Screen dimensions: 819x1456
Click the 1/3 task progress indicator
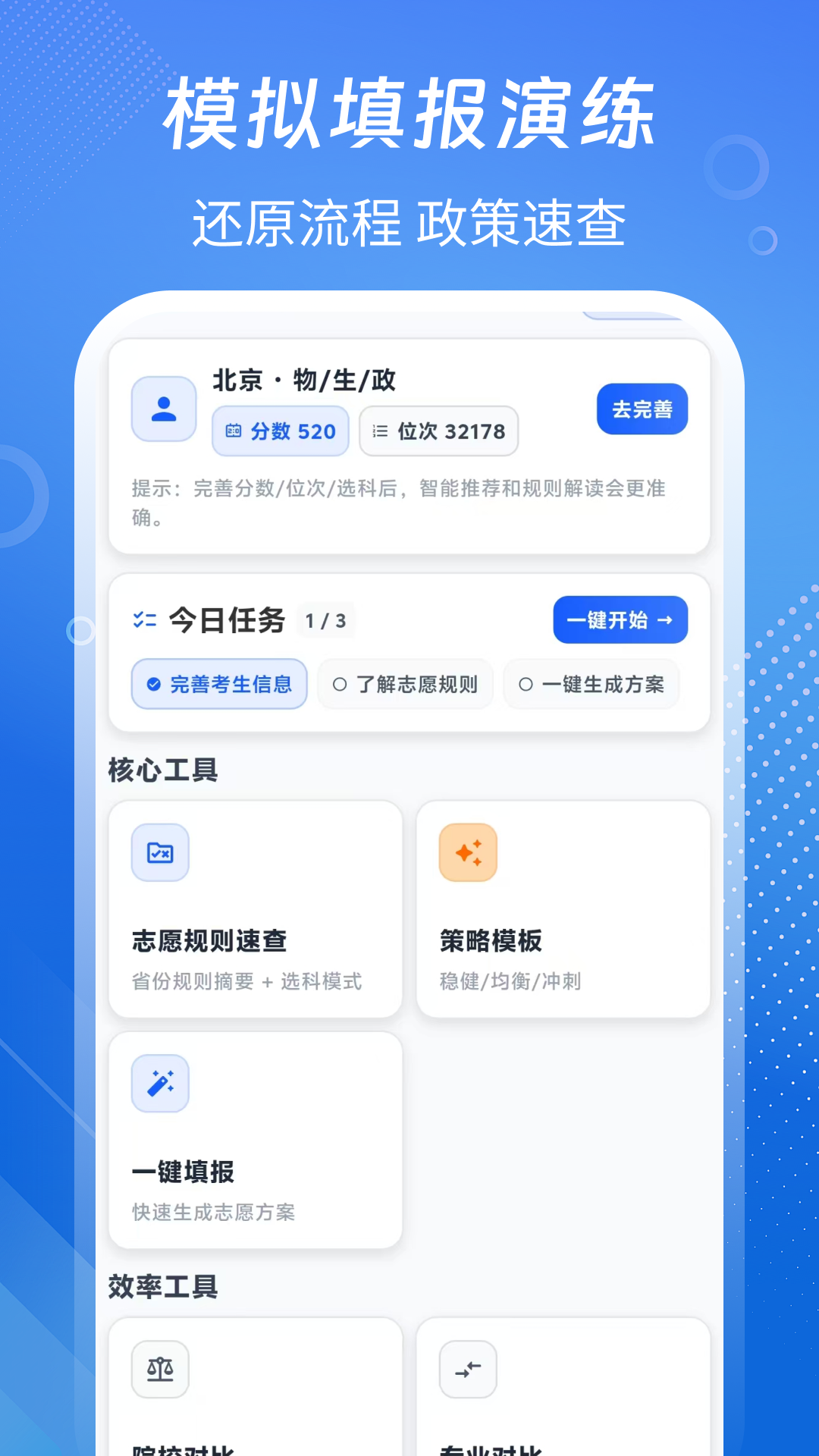pos(326,620)
